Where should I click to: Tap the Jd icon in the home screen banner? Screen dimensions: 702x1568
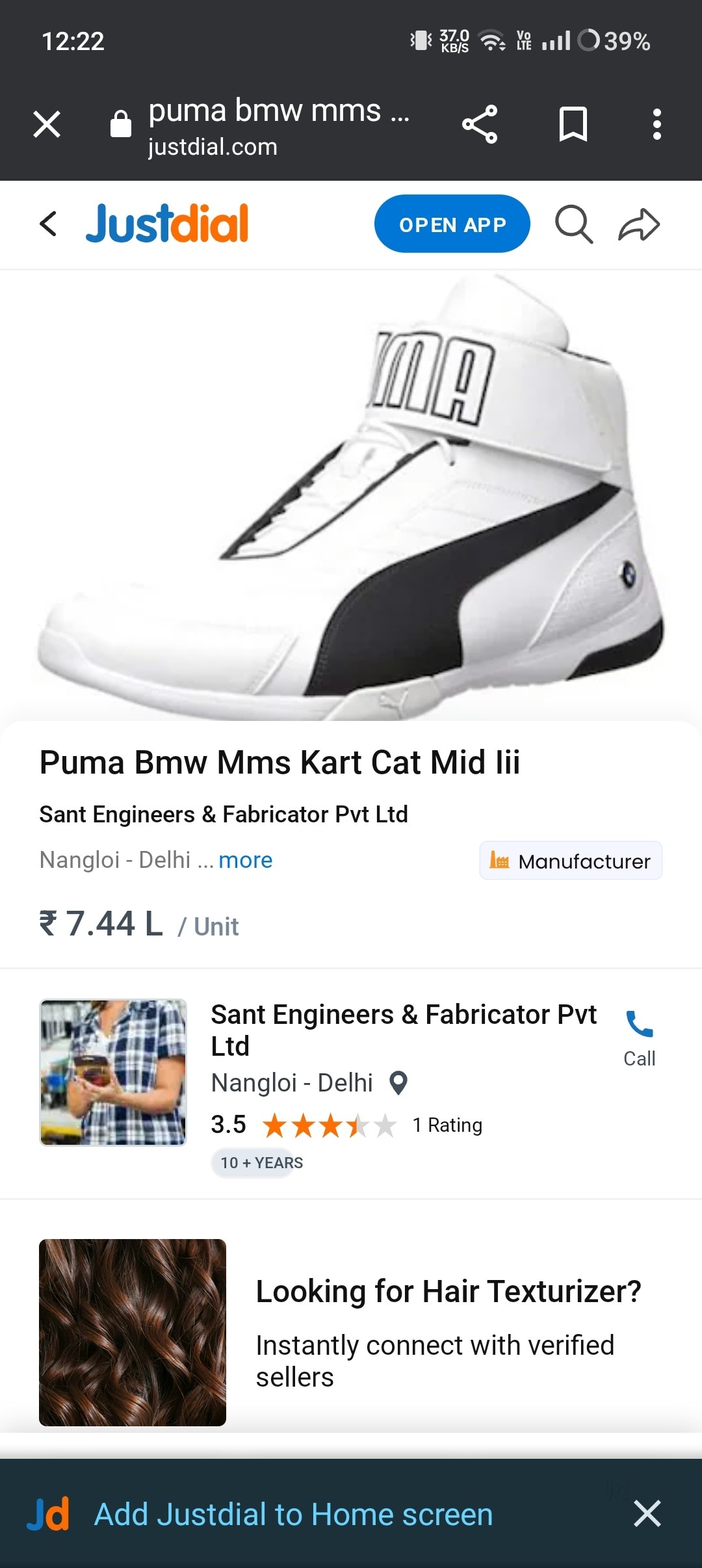[x=47, y=1513]
